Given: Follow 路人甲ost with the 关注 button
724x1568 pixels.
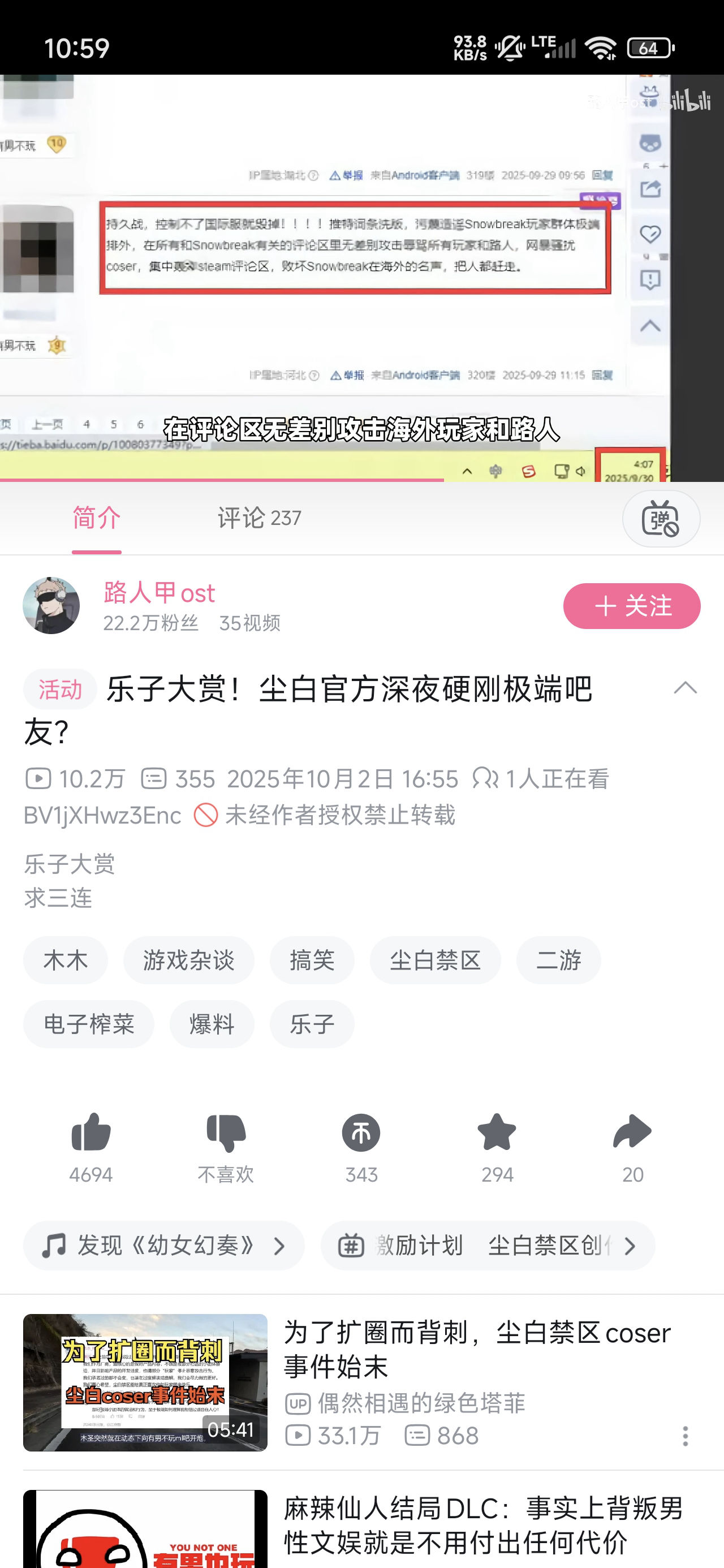Looking at the screenshot, I should 631,606.
